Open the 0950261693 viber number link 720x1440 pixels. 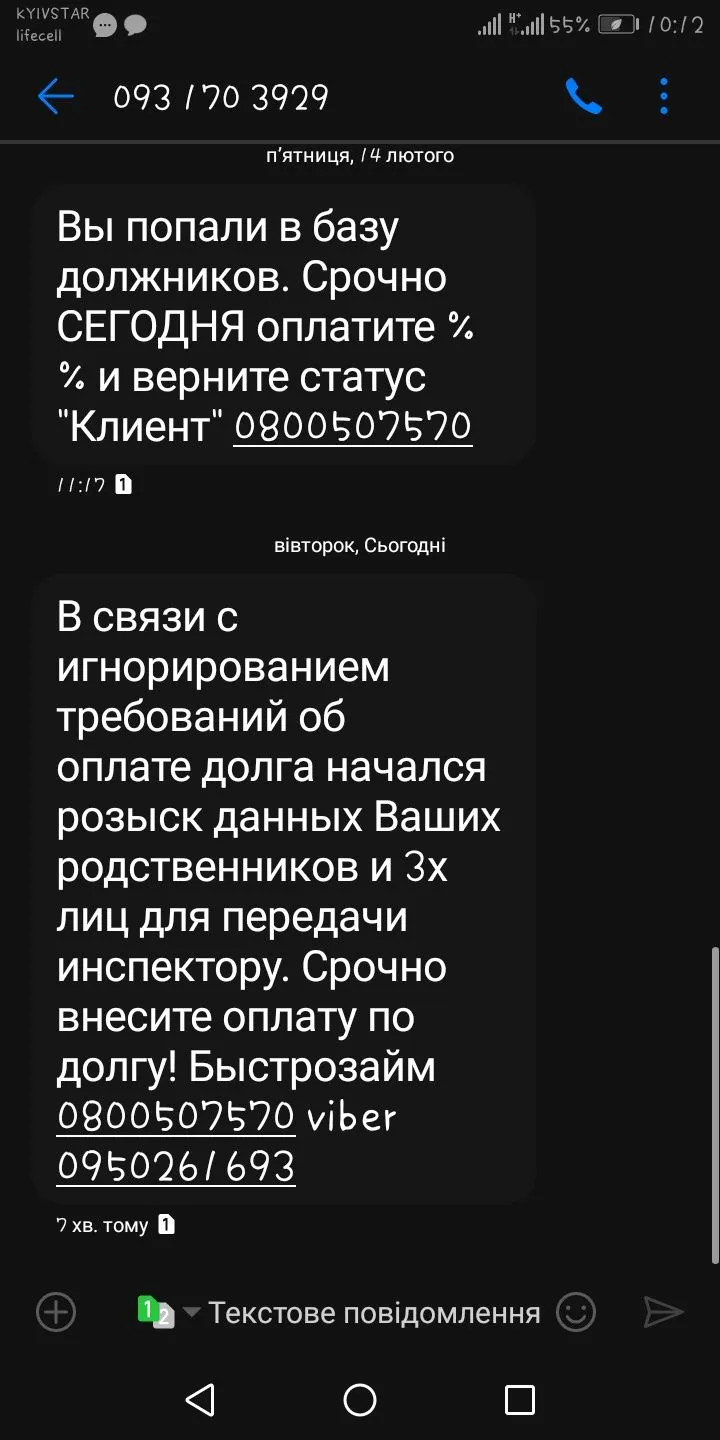point(176,1166)
